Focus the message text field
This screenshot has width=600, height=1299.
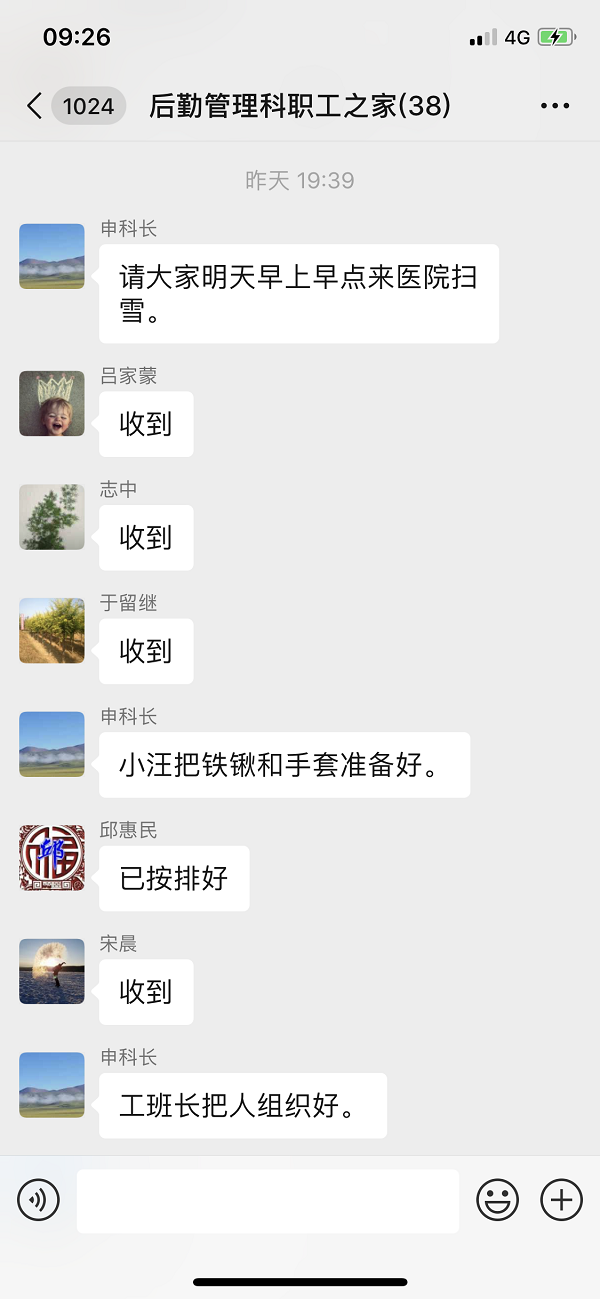268,1200
